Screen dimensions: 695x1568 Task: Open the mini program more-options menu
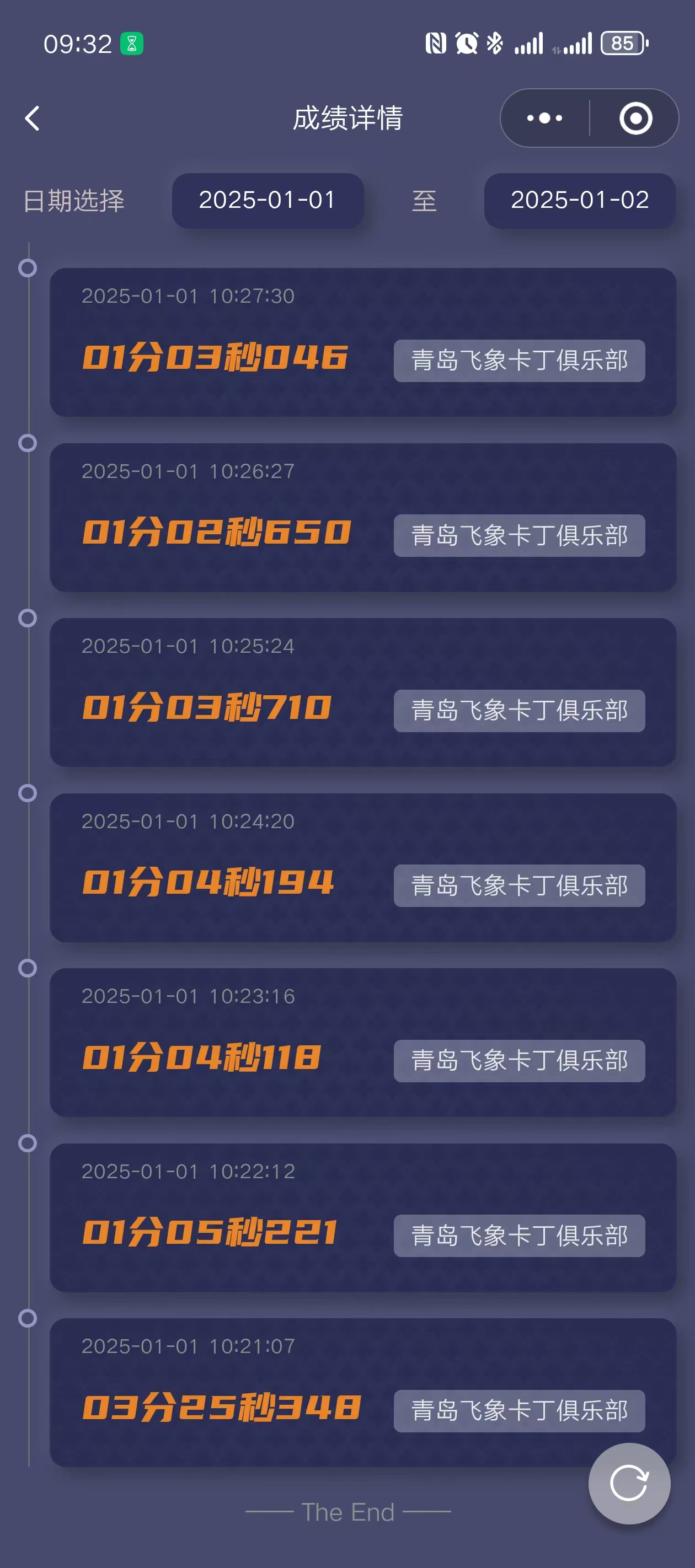[x=544, y=118]
